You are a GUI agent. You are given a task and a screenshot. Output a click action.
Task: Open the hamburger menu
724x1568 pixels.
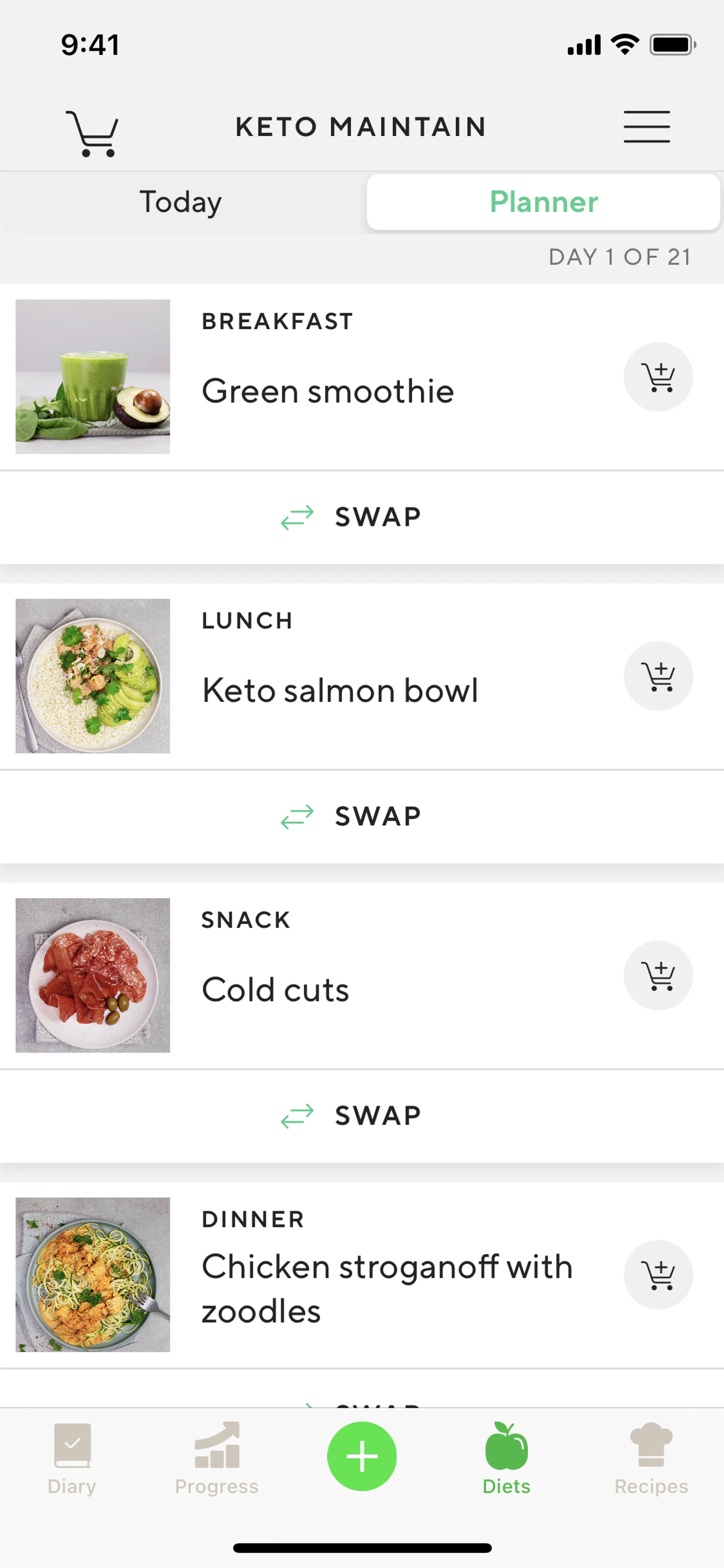pos(646,127)
